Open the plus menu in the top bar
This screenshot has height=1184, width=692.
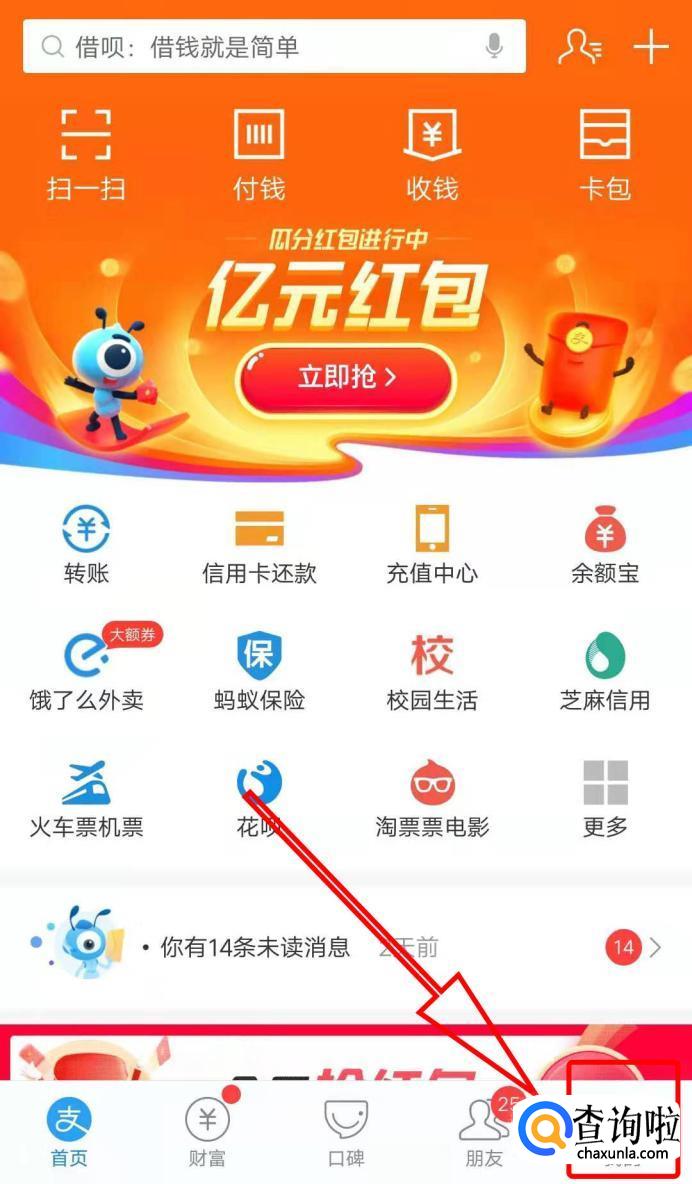click(x=650, y=48)
